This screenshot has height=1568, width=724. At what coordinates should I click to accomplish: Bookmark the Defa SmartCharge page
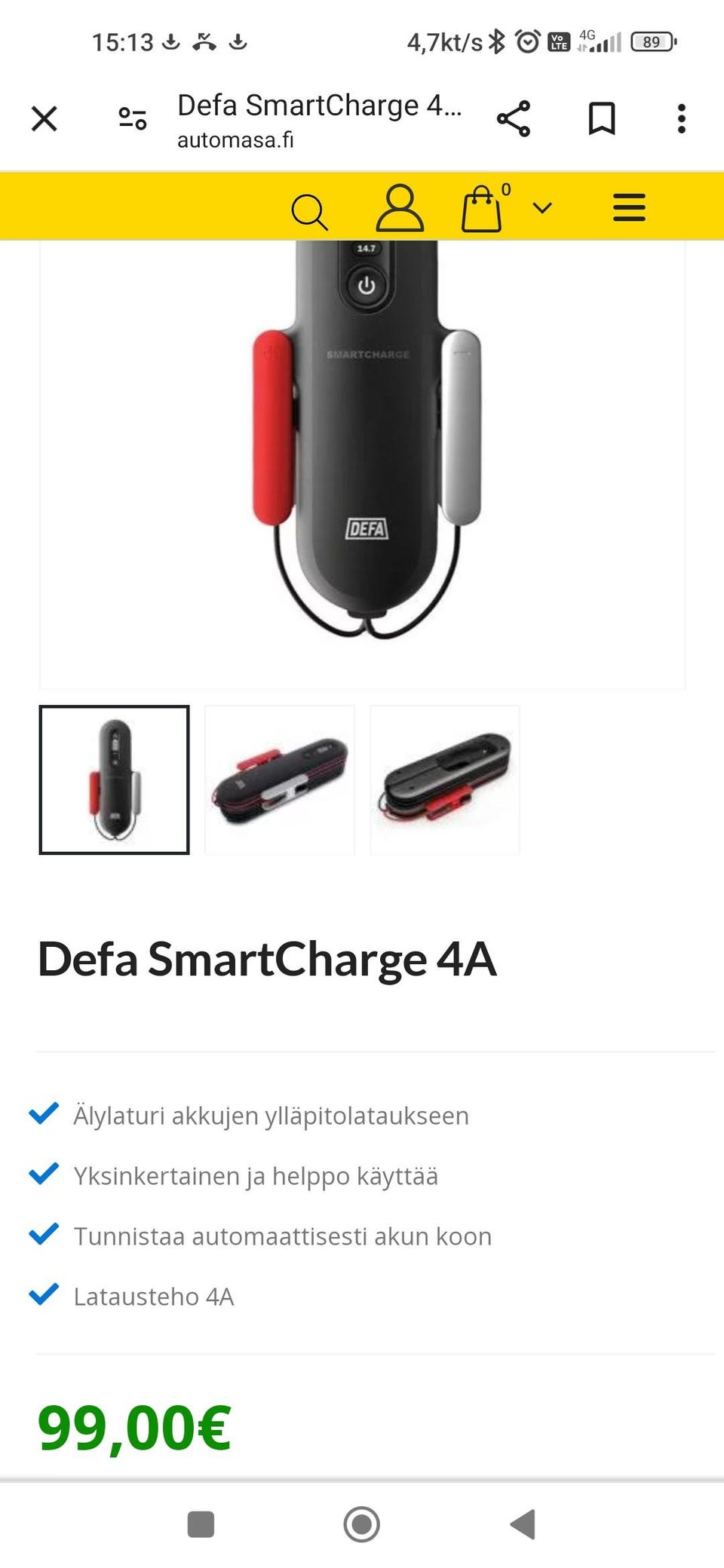[602, 118]
